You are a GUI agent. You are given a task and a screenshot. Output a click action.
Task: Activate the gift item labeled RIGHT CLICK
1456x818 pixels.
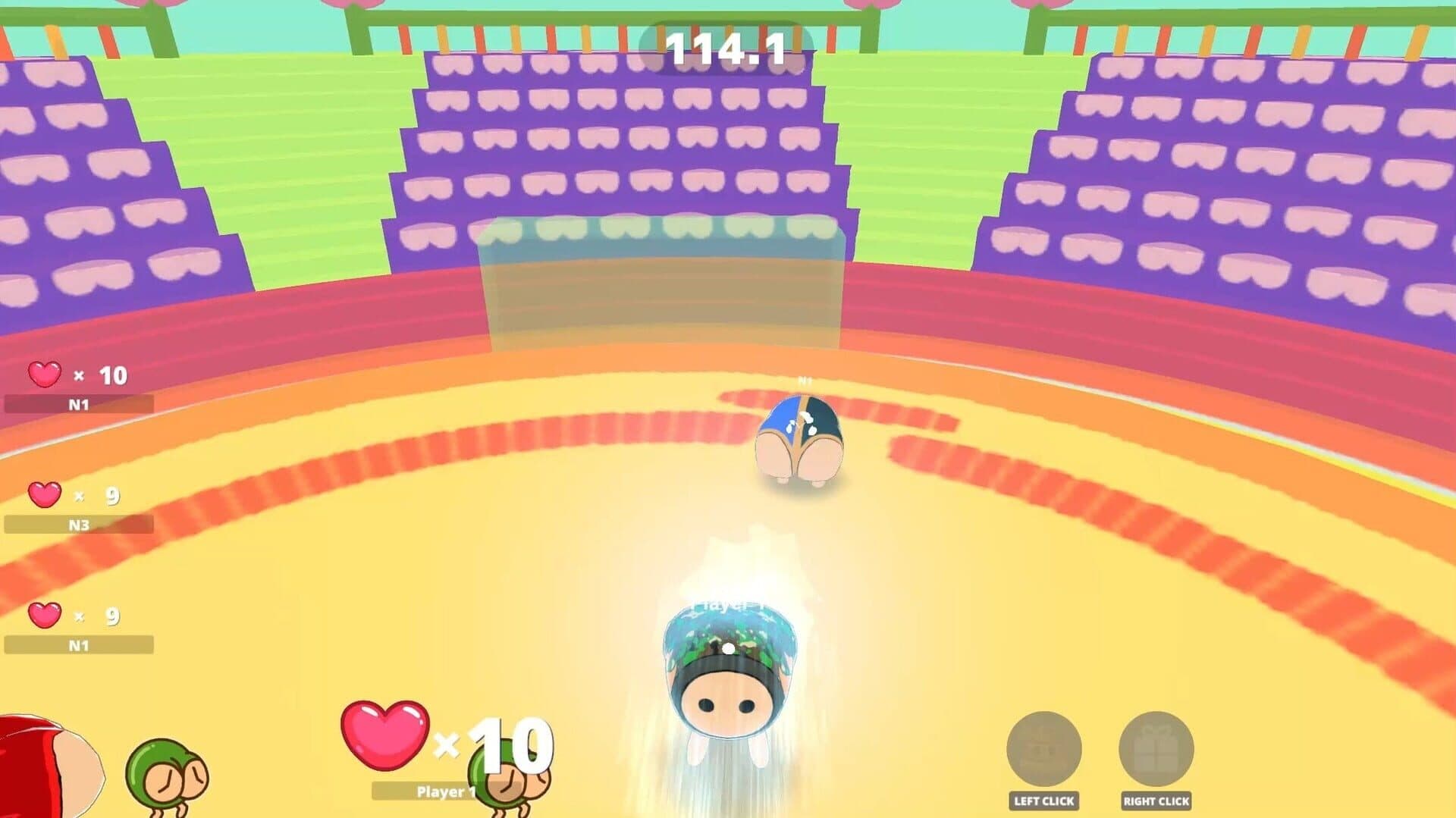coord(1156,749)
